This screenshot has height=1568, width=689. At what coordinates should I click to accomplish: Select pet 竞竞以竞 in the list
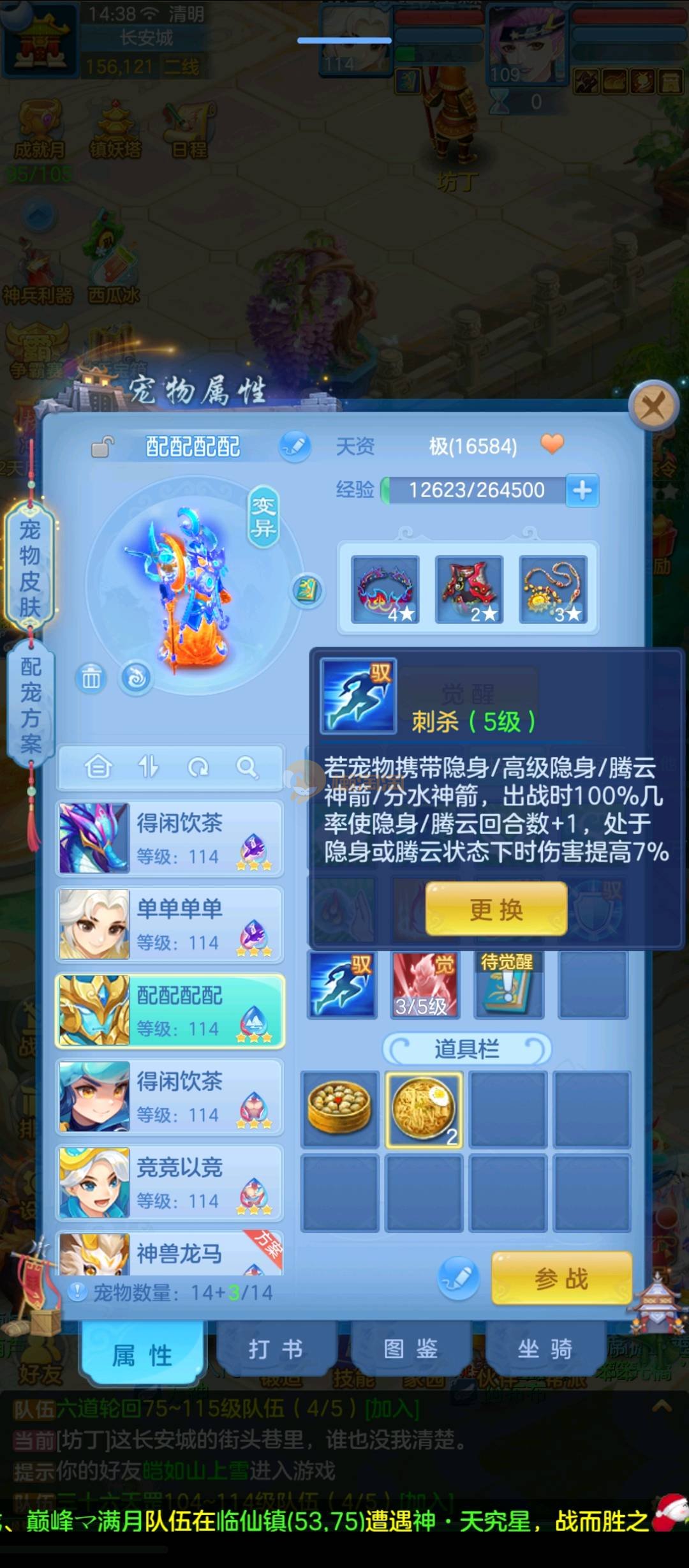click(x=169, y=1182)
